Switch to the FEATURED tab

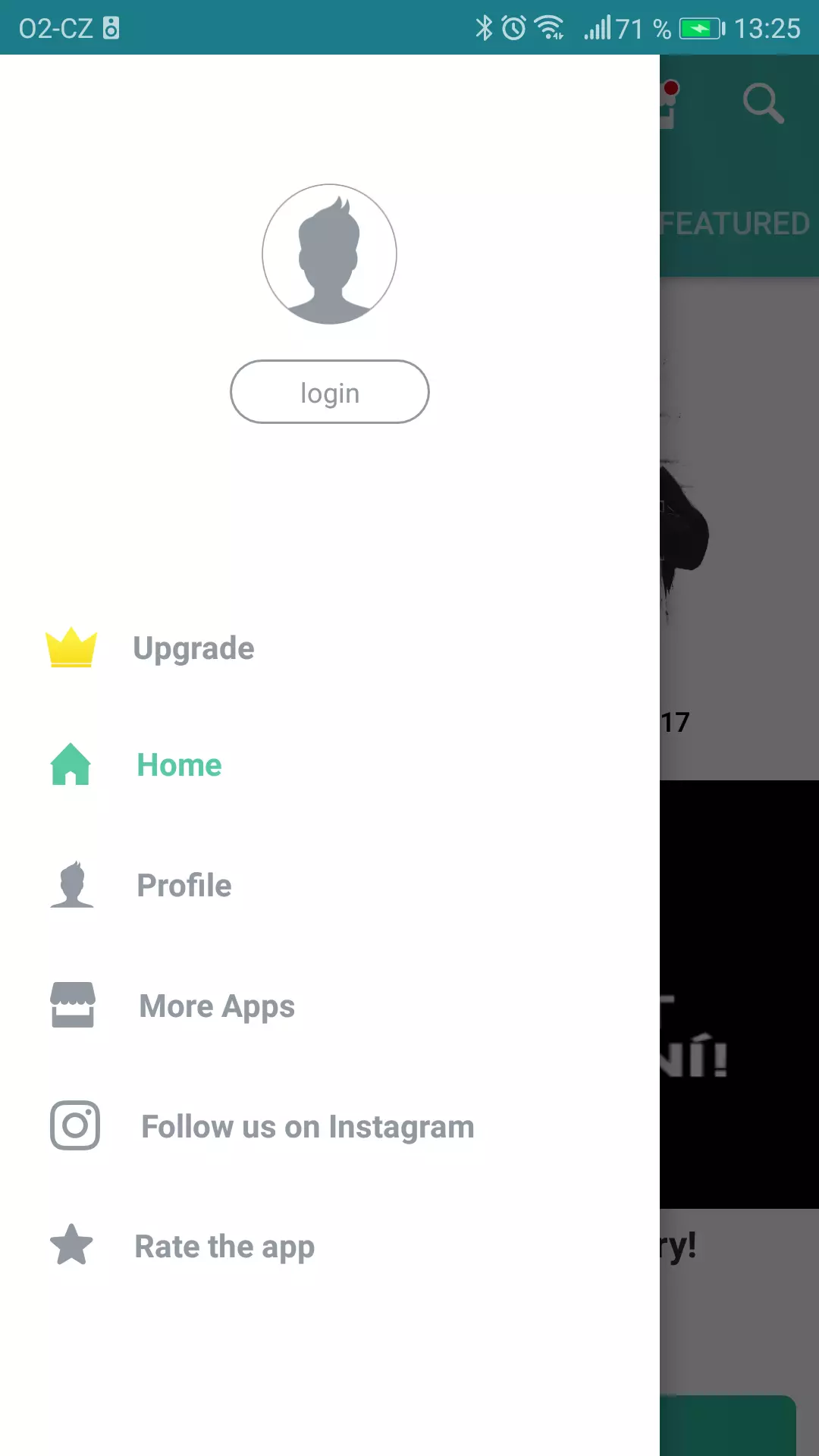(737, 224)
